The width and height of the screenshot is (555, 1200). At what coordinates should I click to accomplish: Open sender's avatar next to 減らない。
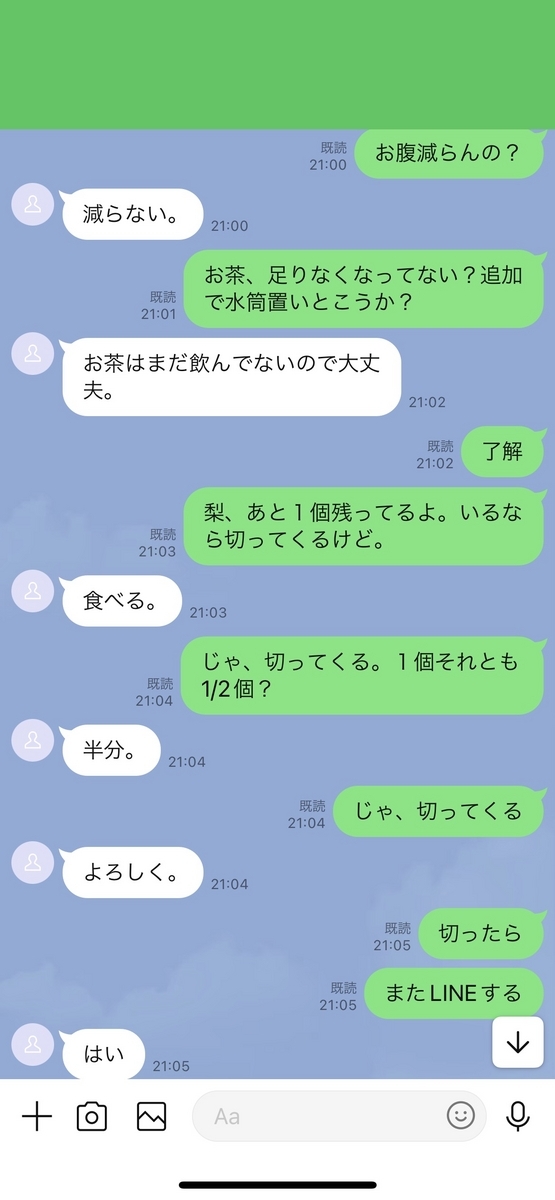[x=32, y=205]
